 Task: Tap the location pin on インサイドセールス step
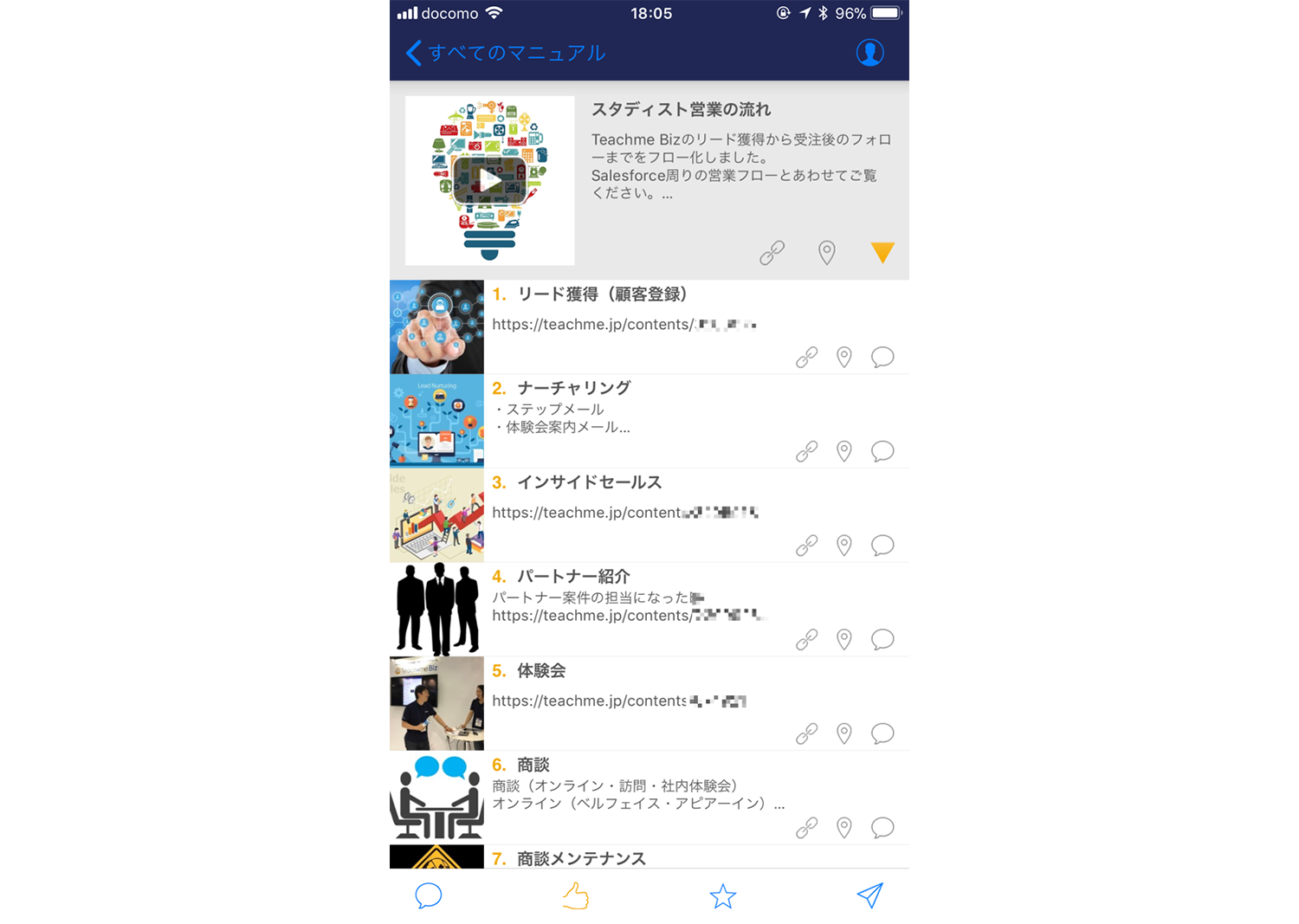tap(844, 545)
